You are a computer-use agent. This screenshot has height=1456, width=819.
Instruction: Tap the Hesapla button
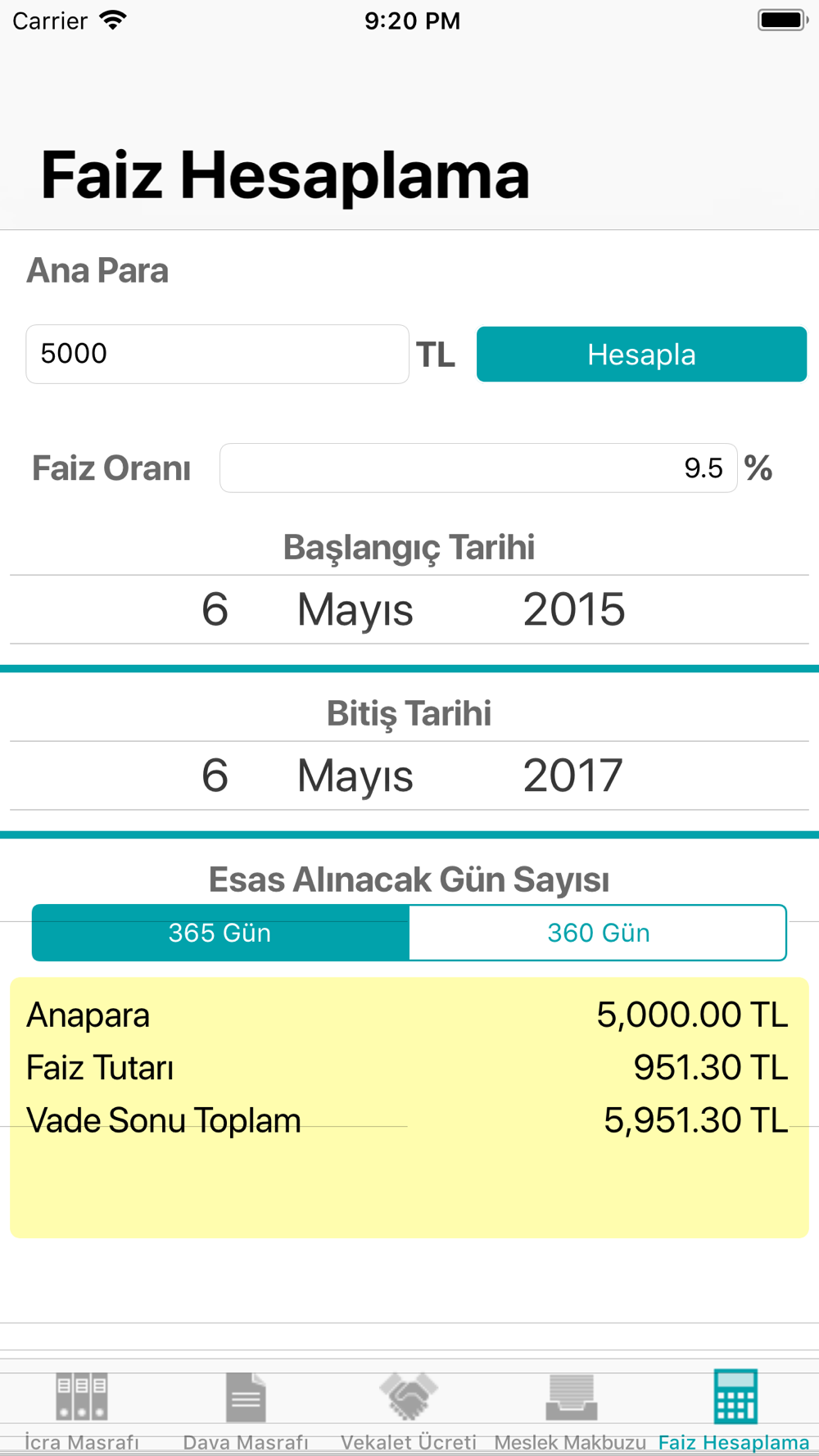[641, 354]
